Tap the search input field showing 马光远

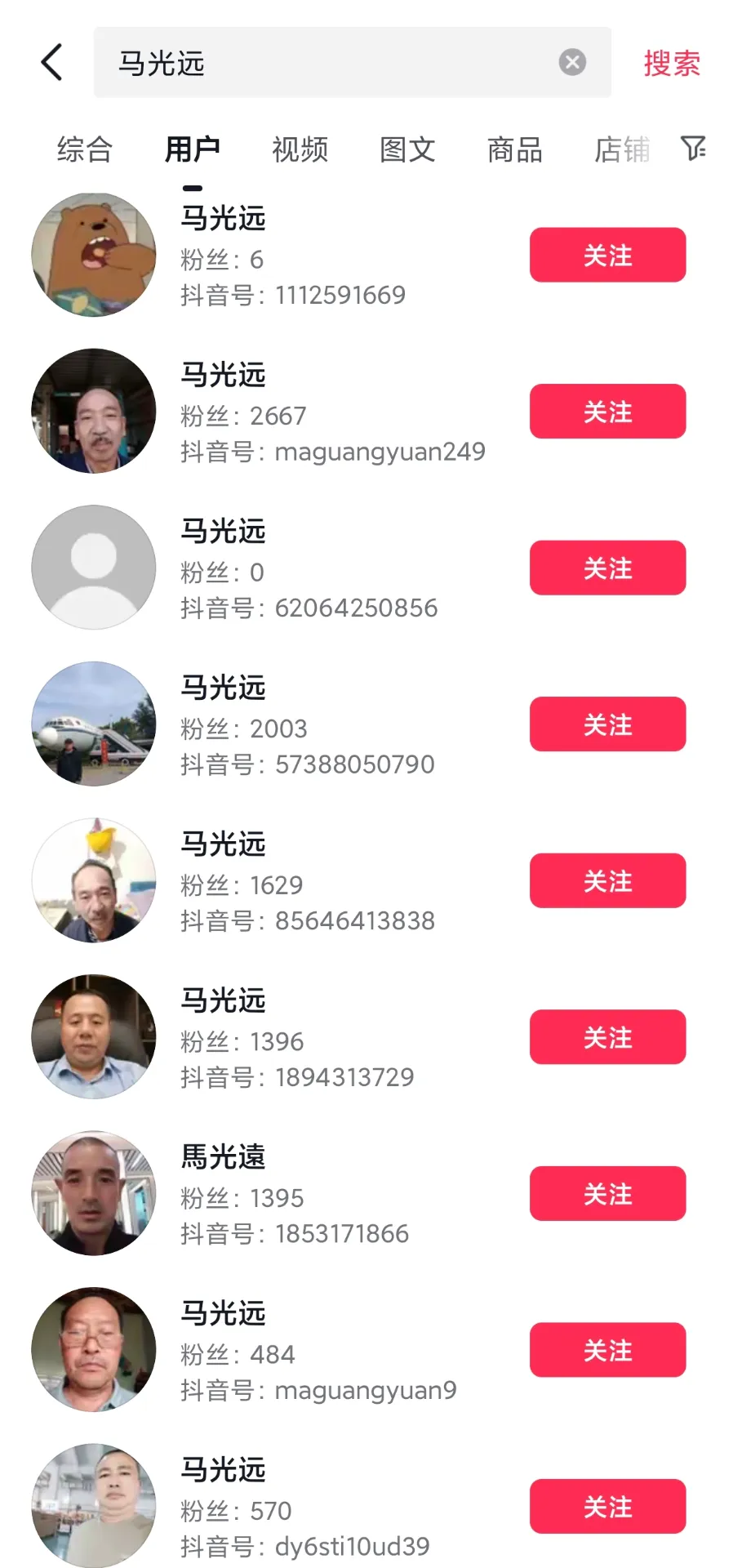[327, 62]
